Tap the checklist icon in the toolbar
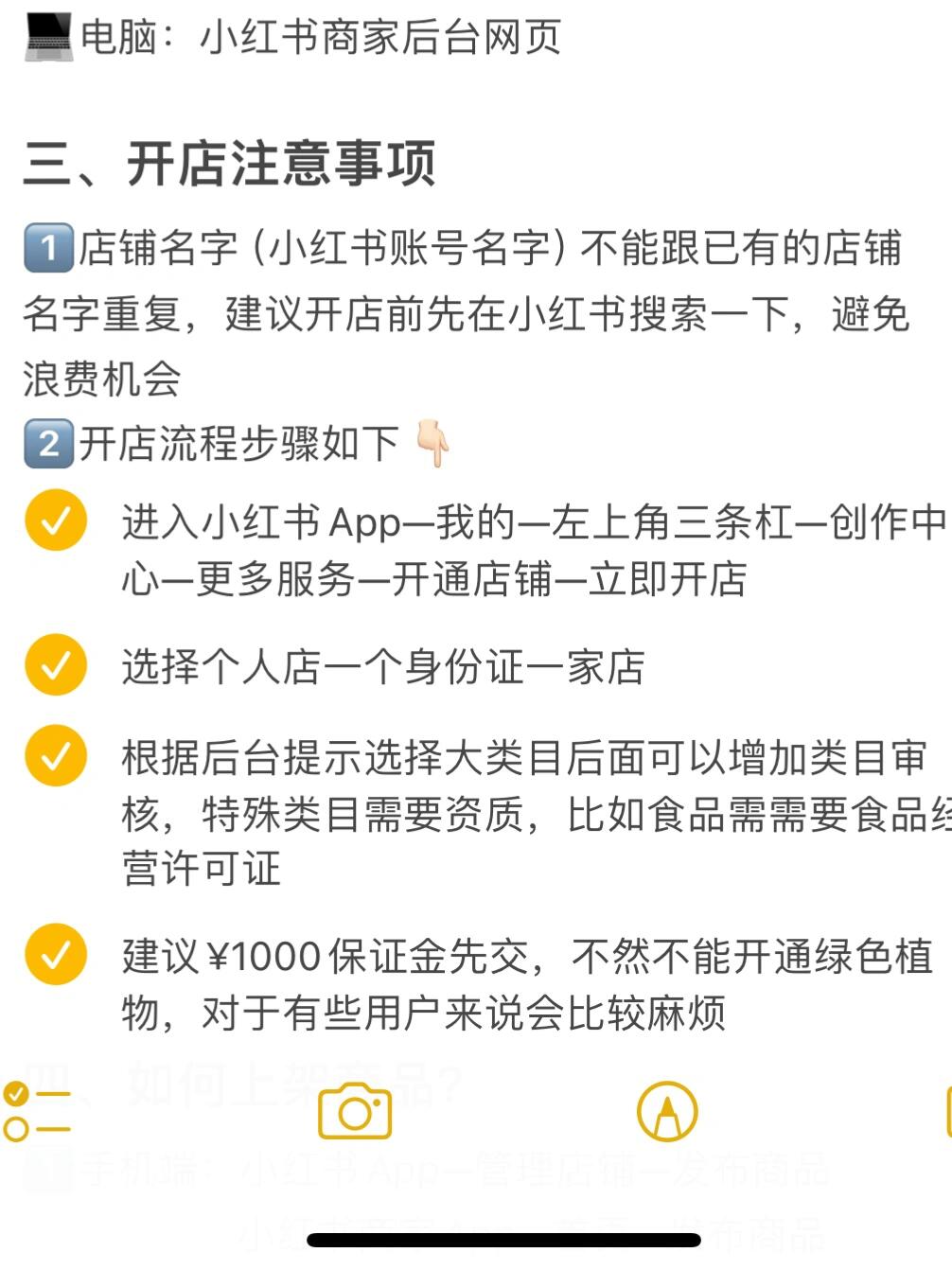The width and height of the screenshot is (952, 1270). coord(38,1112)
